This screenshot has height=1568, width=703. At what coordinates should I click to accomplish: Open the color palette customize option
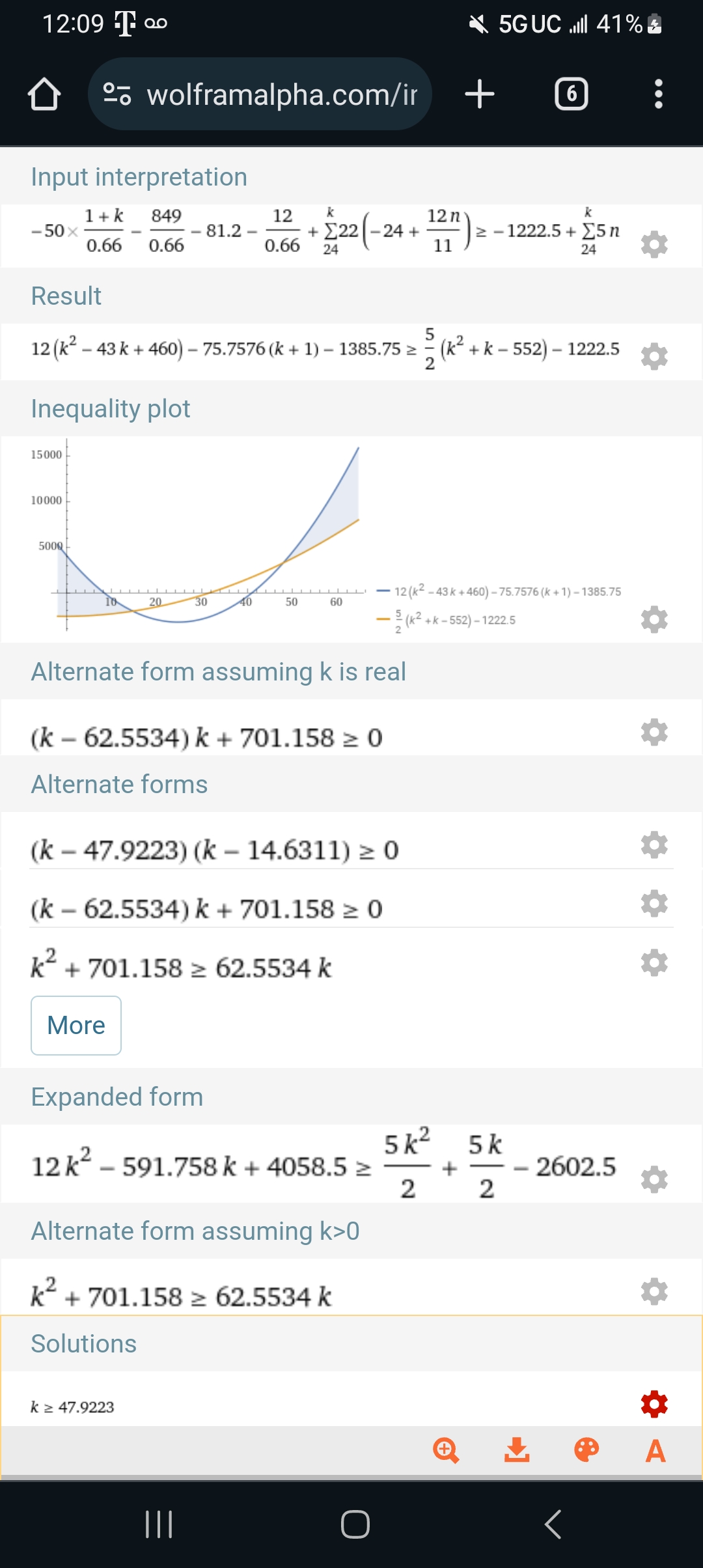(x=586, y=1450)
